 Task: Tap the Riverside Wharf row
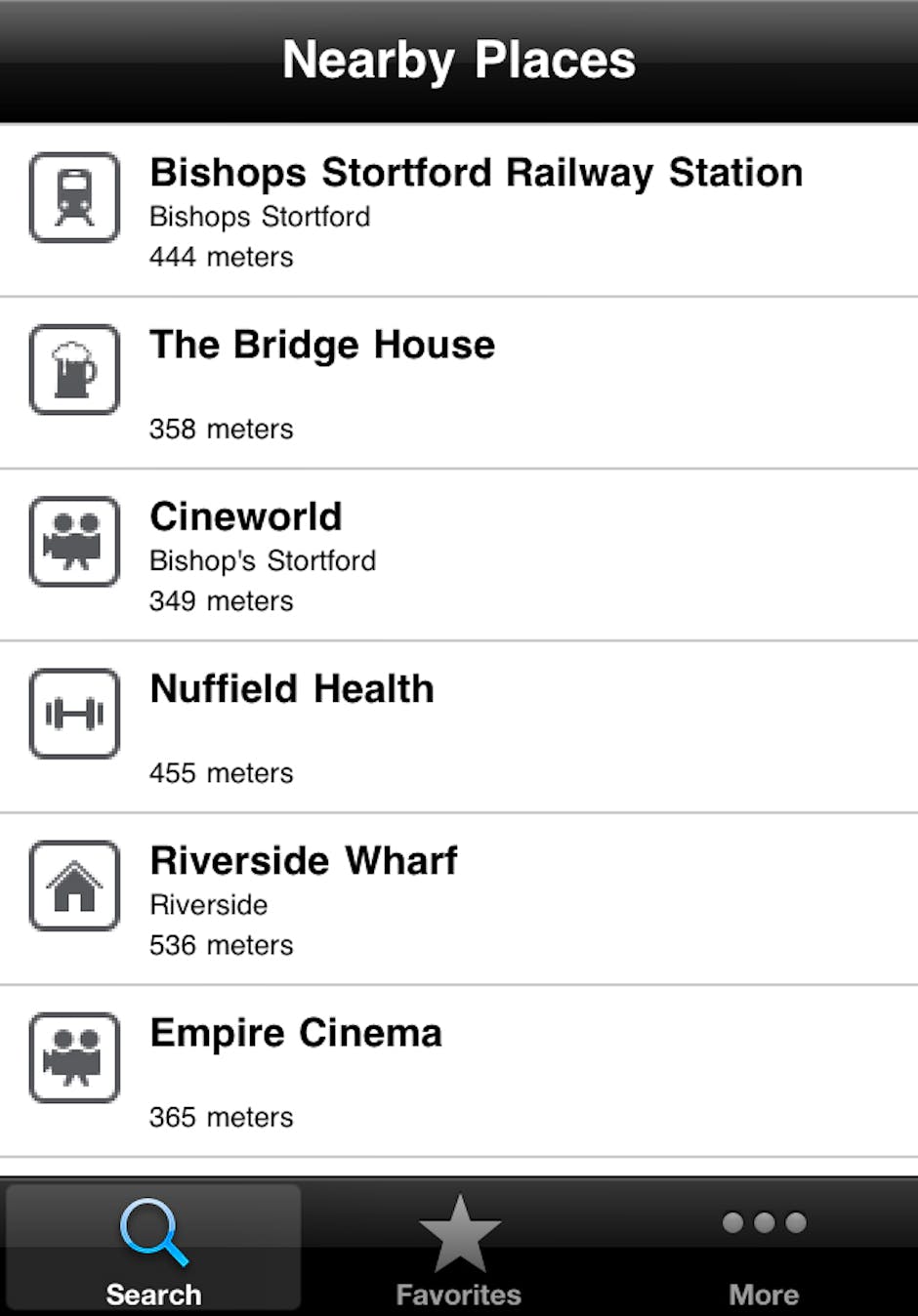[459, 899]
